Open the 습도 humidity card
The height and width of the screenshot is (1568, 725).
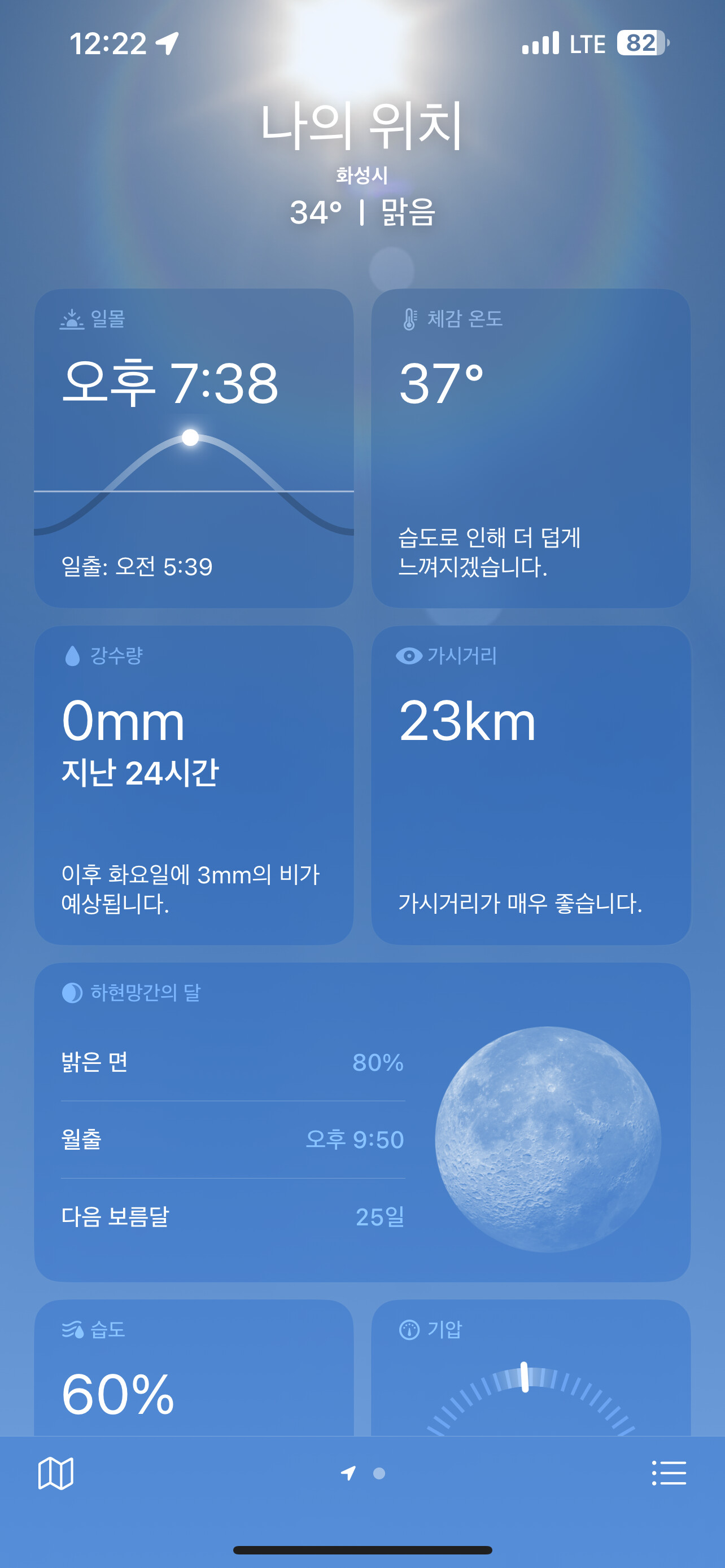(x=194, y=1368)
